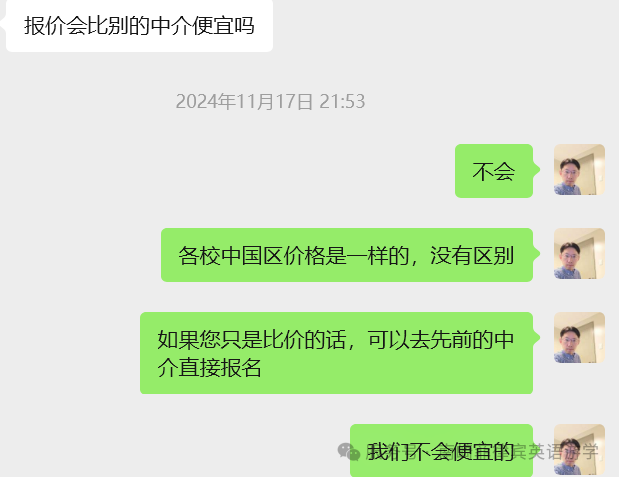View profile from avatar beside '如果您只是比价的话' message
The height and width of the screenshot is (477, 619).
pos(579,338)
